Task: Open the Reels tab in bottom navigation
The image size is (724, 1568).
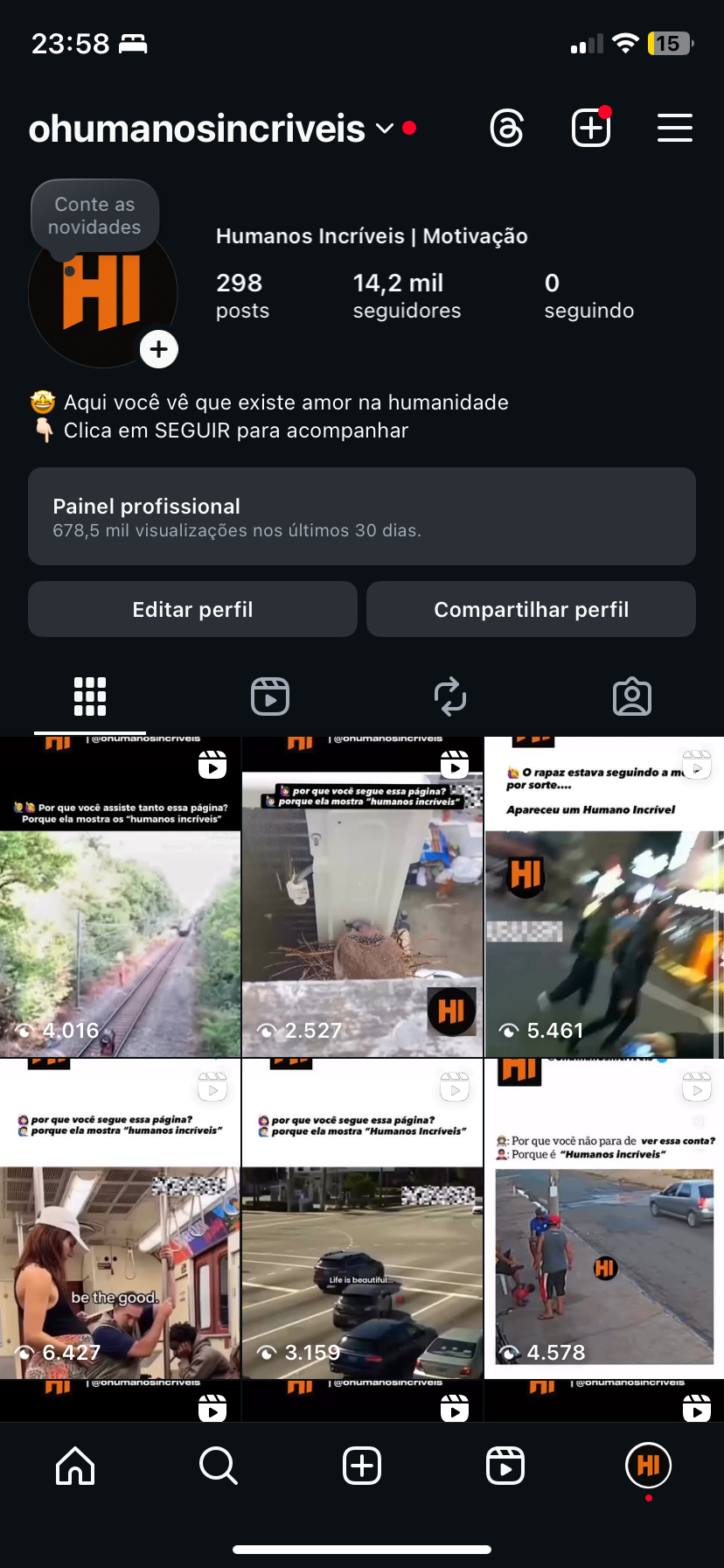Action: [x=505, y=1466]
